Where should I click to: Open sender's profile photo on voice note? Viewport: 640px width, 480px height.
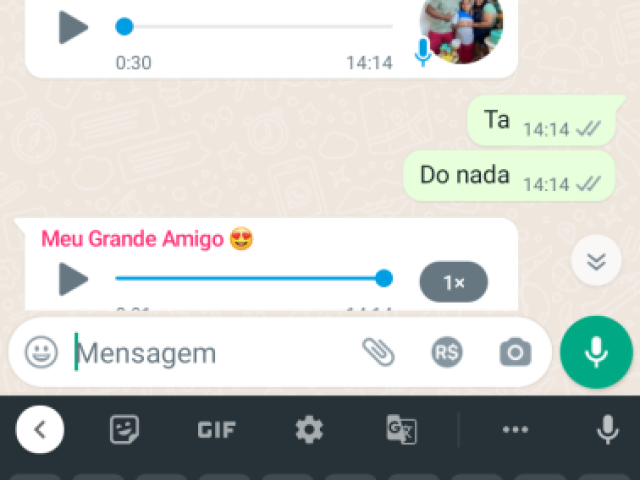tap(461, 28)
